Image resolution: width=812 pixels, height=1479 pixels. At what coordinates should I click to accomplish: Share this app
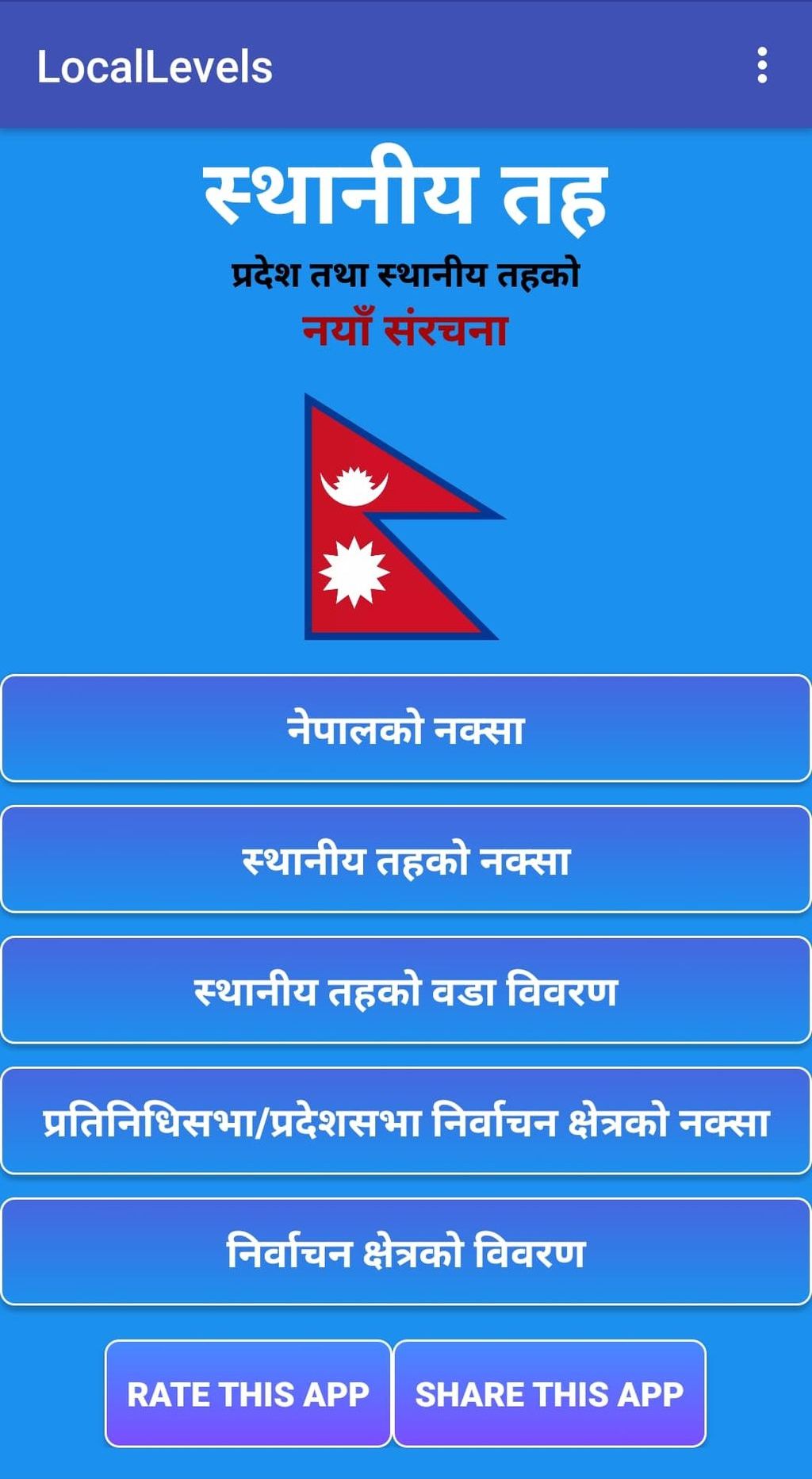tap(549, 1393)
